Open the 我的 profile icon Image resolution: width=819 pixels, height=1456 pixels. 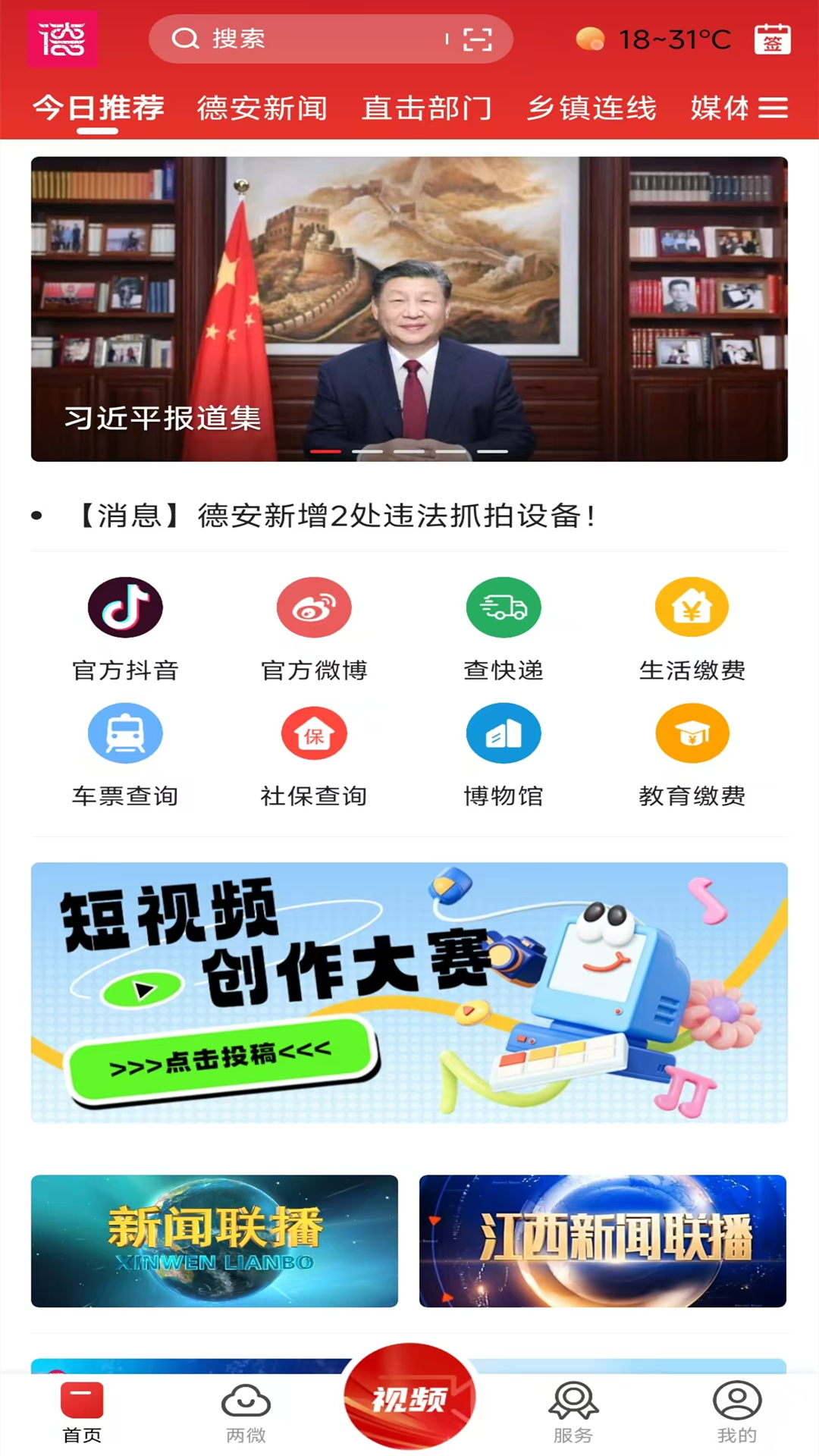[736, 1407]
